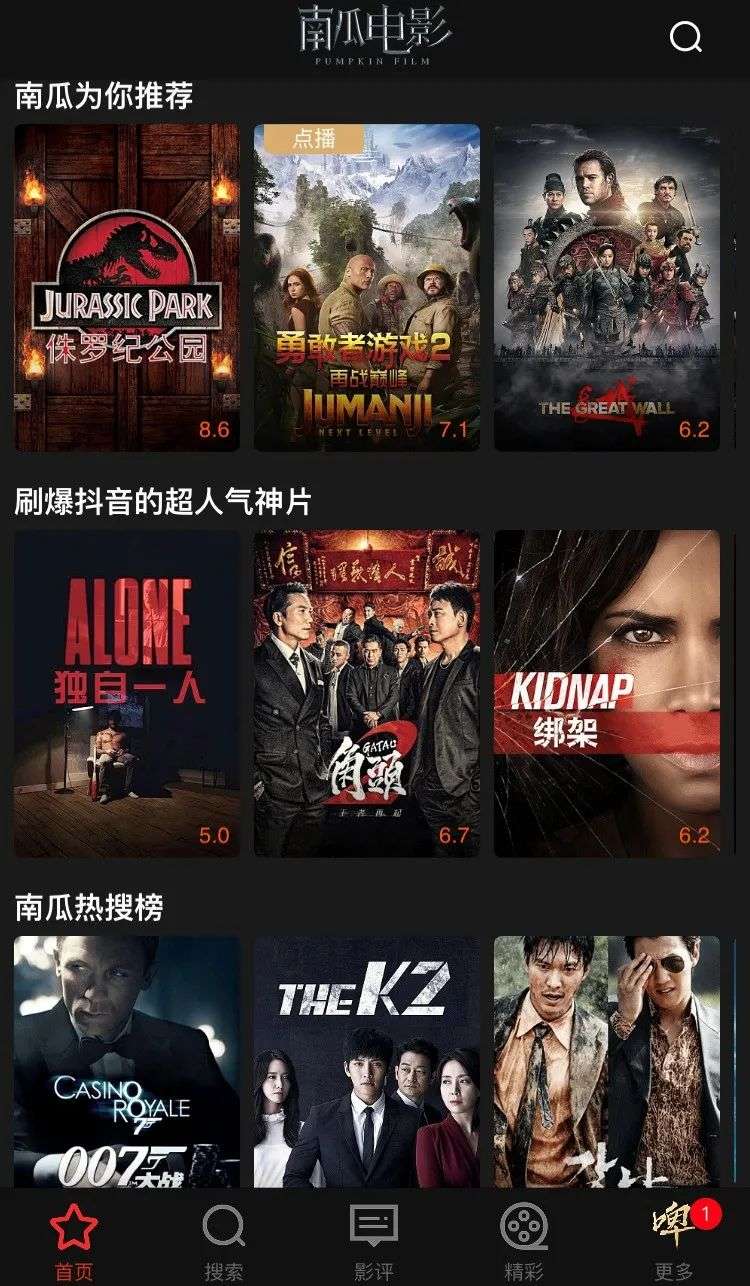
Task: Open the Alone 独自一人 movie card
Action: click(x=127, y=693)
